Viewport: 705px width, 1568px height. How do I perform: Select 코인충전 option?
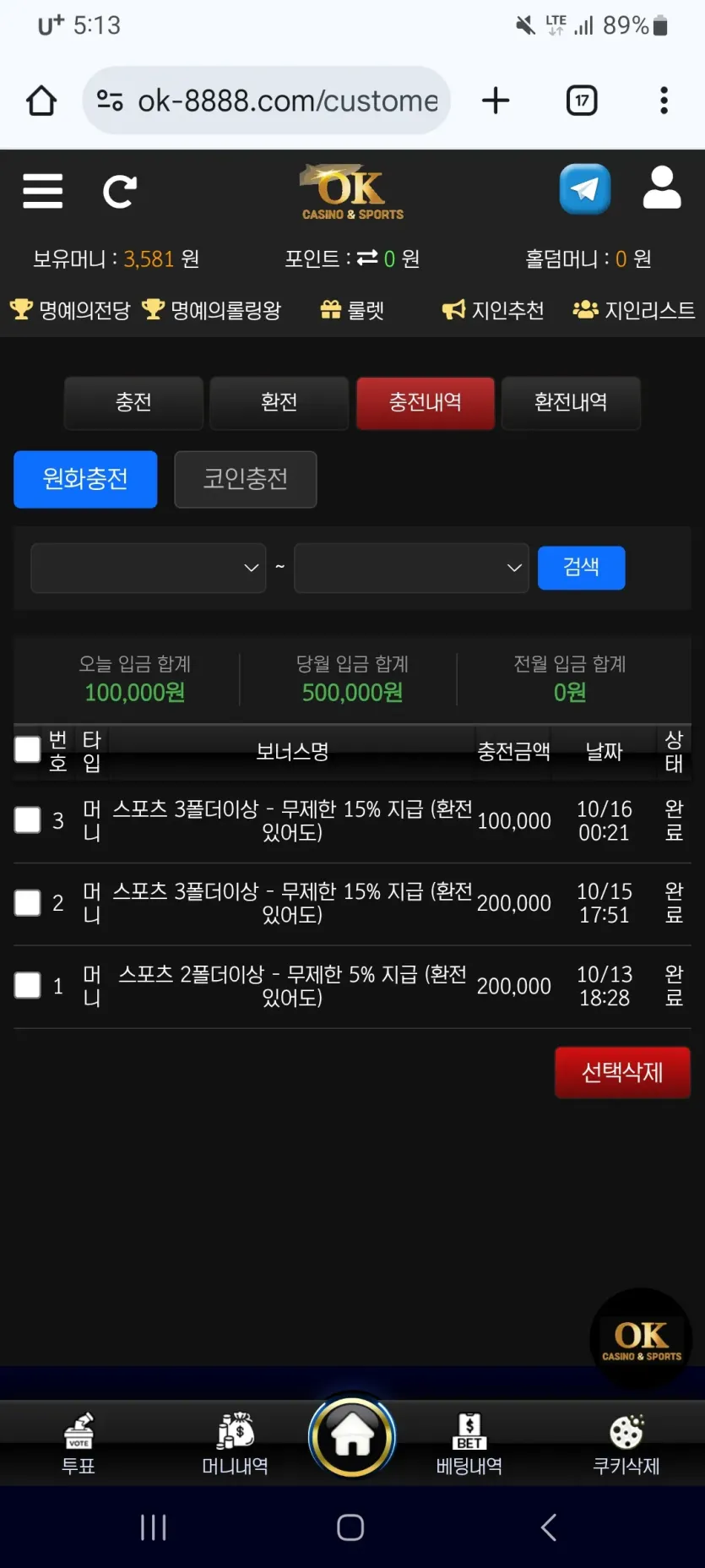[246, 479]
